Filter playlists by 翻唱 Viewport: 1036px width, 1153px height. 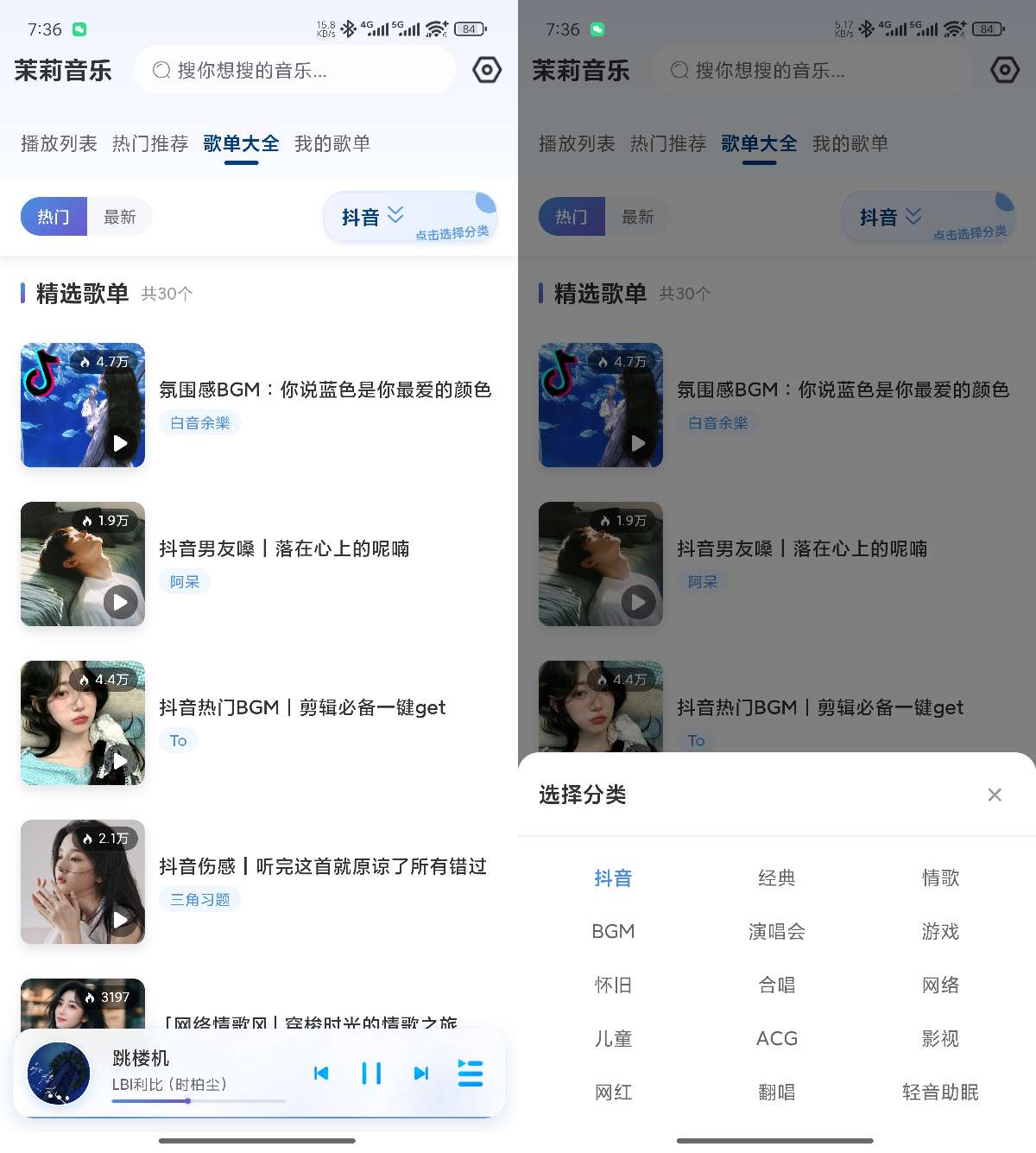click(776, 1093)
